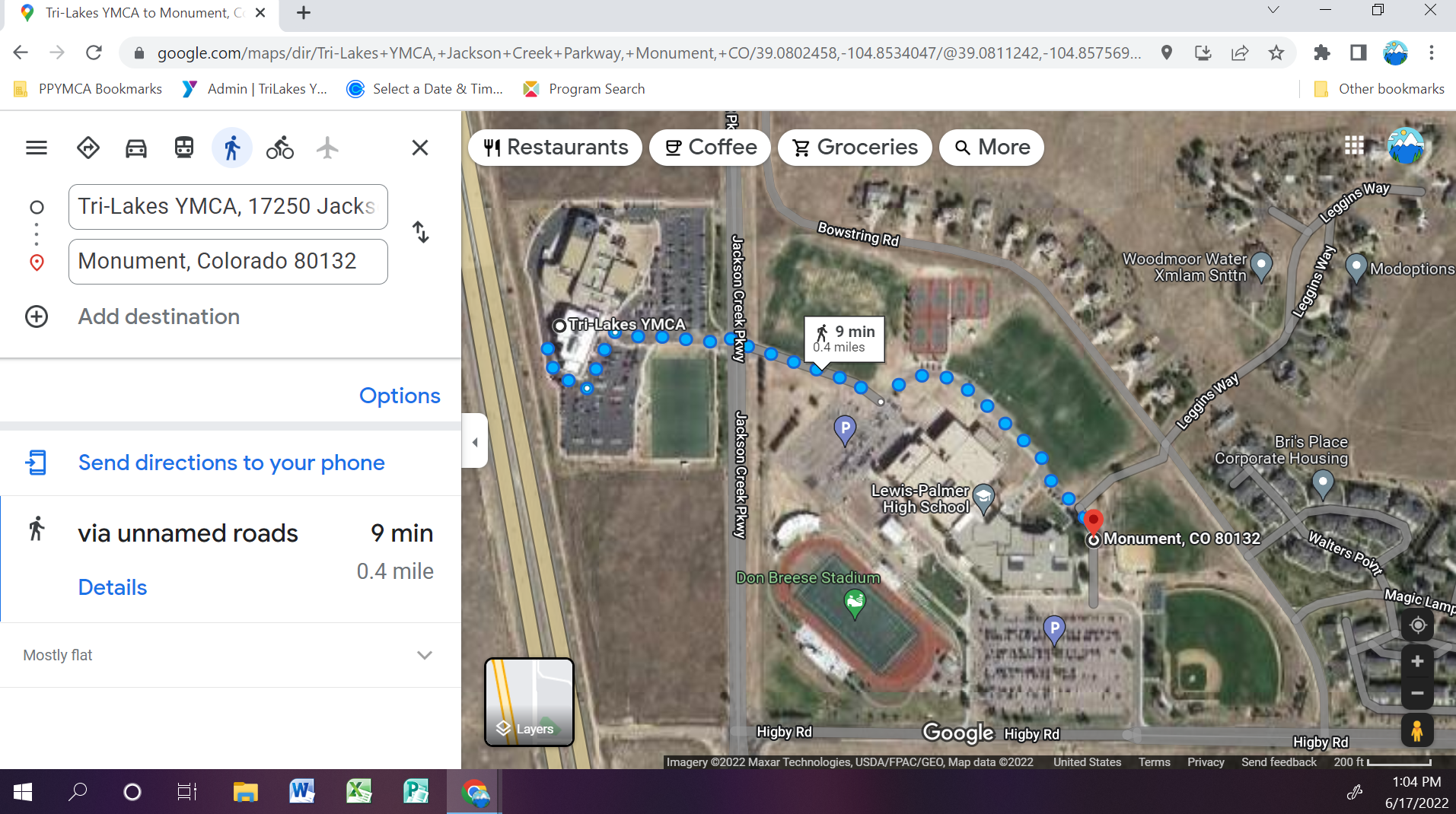1456x814 pixels.
Task: Edit the Tri-Lakes YMCA starting point
Action: tap(228, 207)
